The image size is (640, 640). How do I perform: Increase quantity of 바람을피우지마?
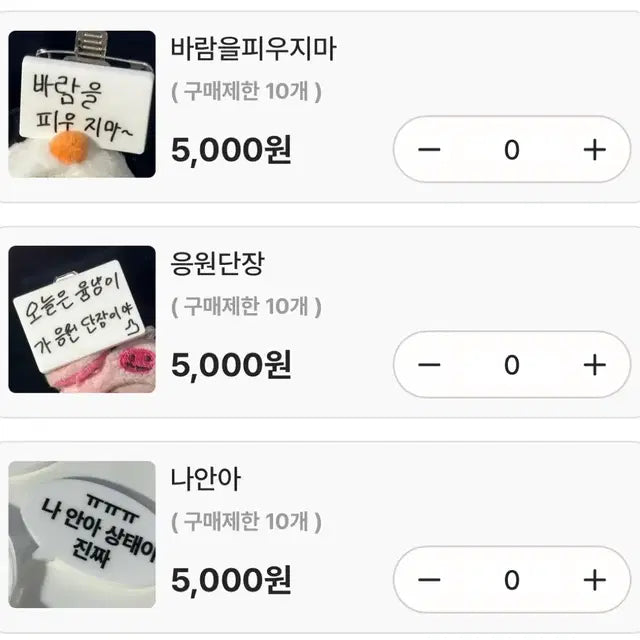click(594, 150)
